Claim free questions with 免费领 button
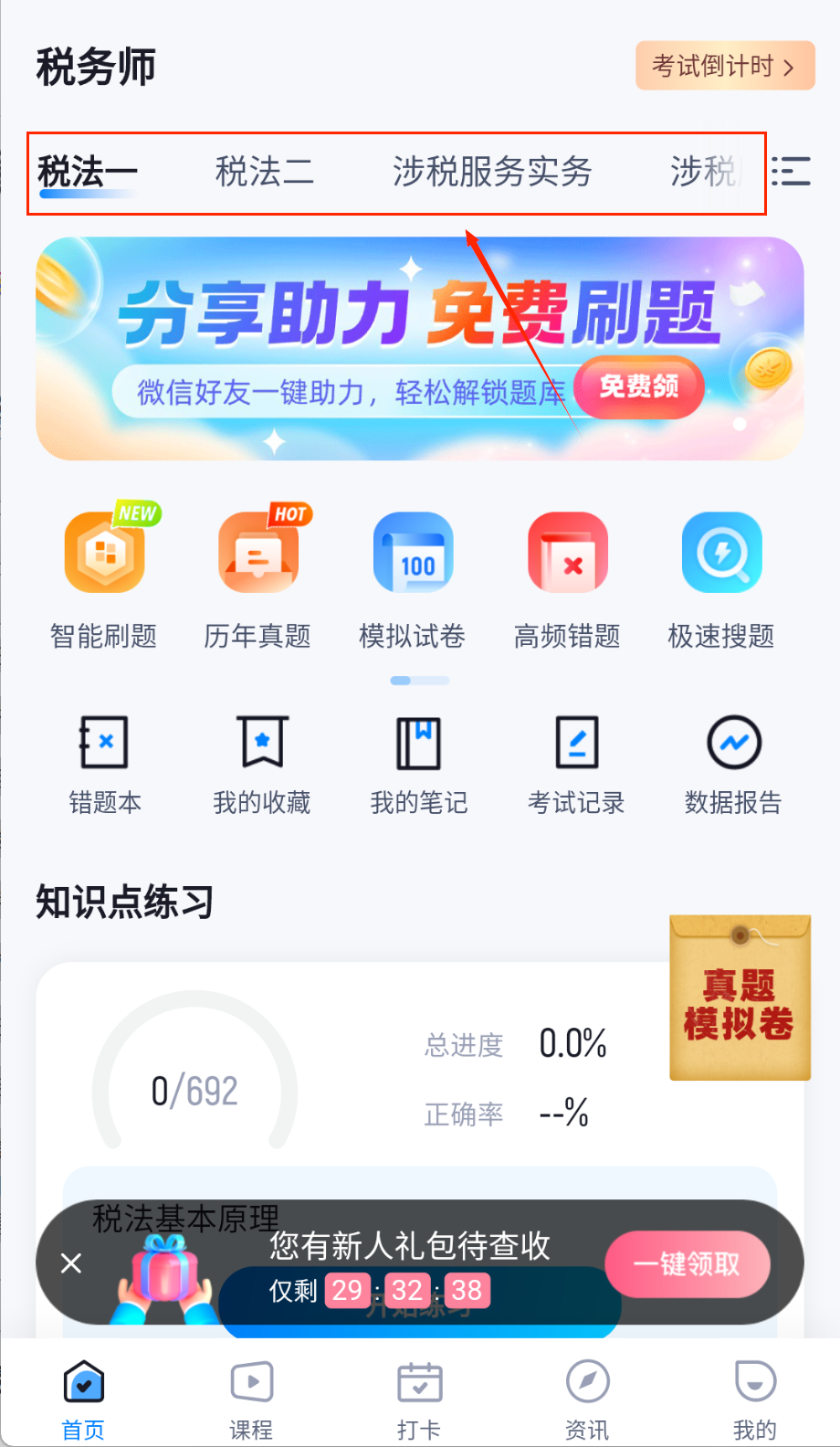This screenshot has width=840, height=1447. point(639,387)
